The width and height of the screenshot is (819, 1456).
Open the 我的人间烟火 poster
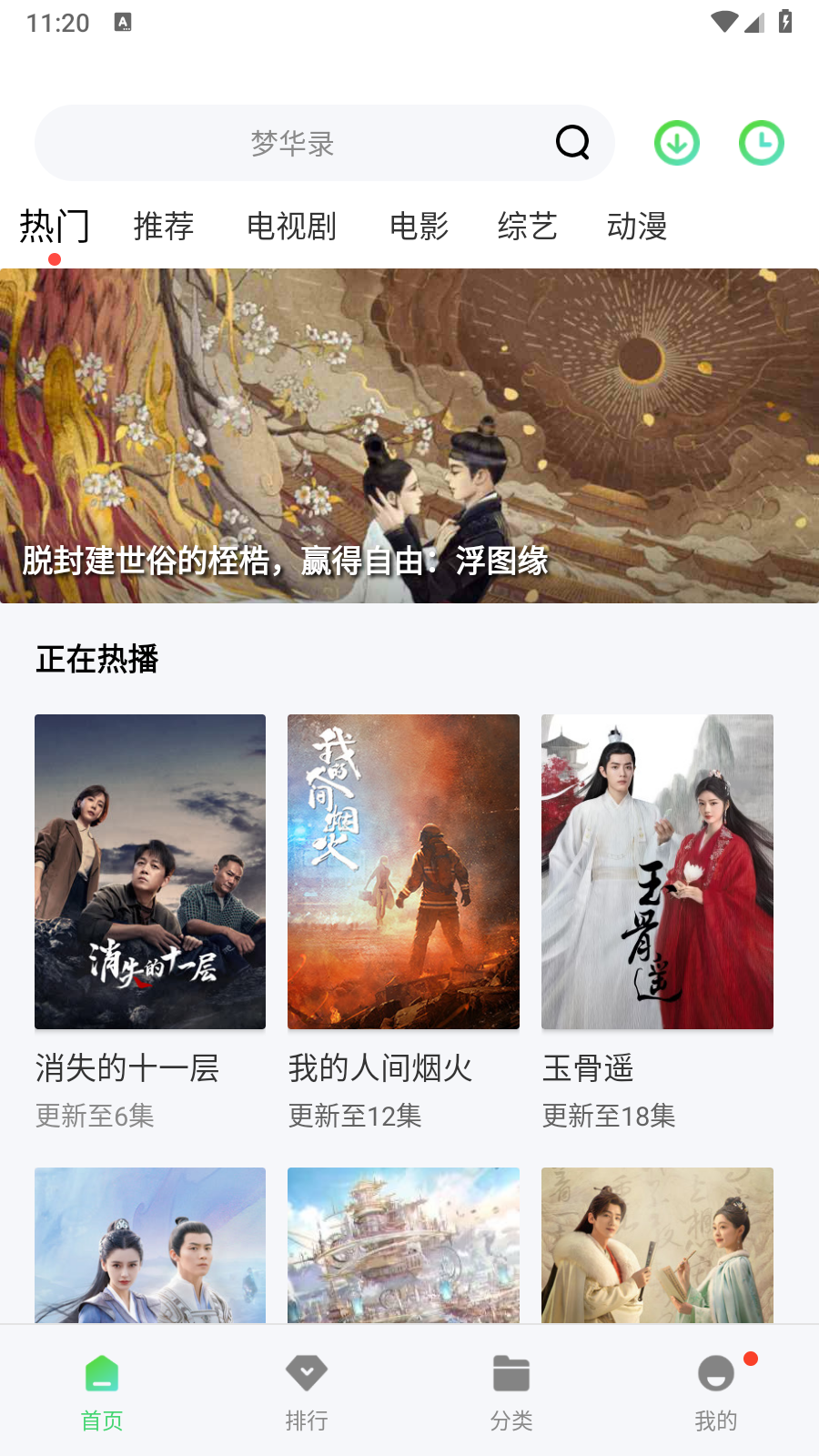click(x=403, y=871)
